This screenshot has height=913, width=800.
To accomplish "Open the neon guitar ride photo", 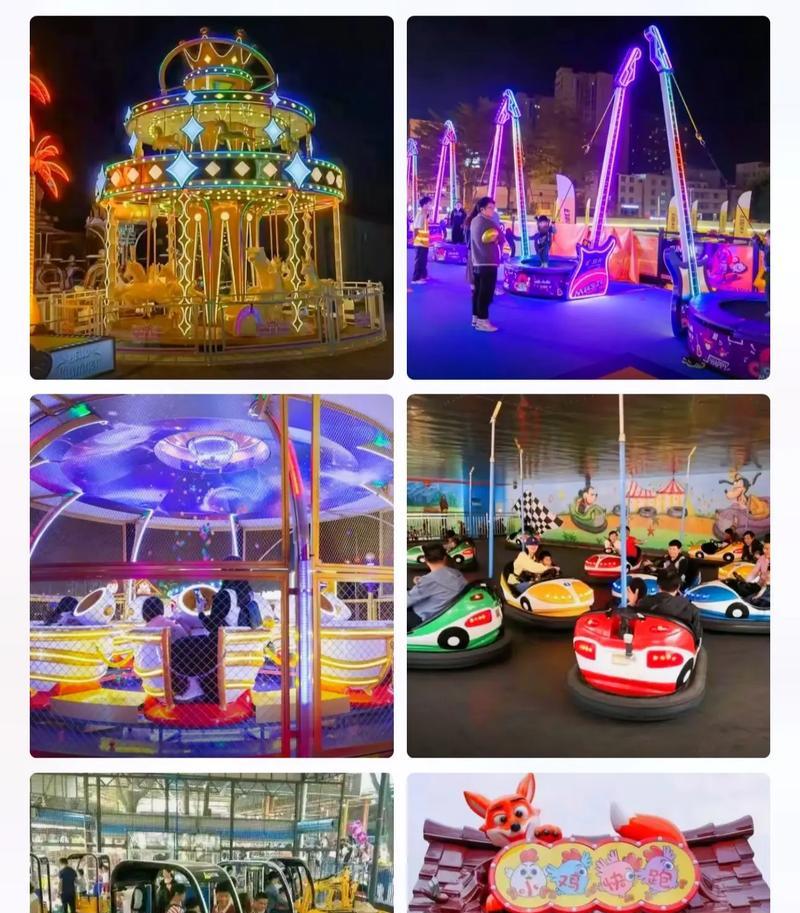I will (x=588, y=197).
